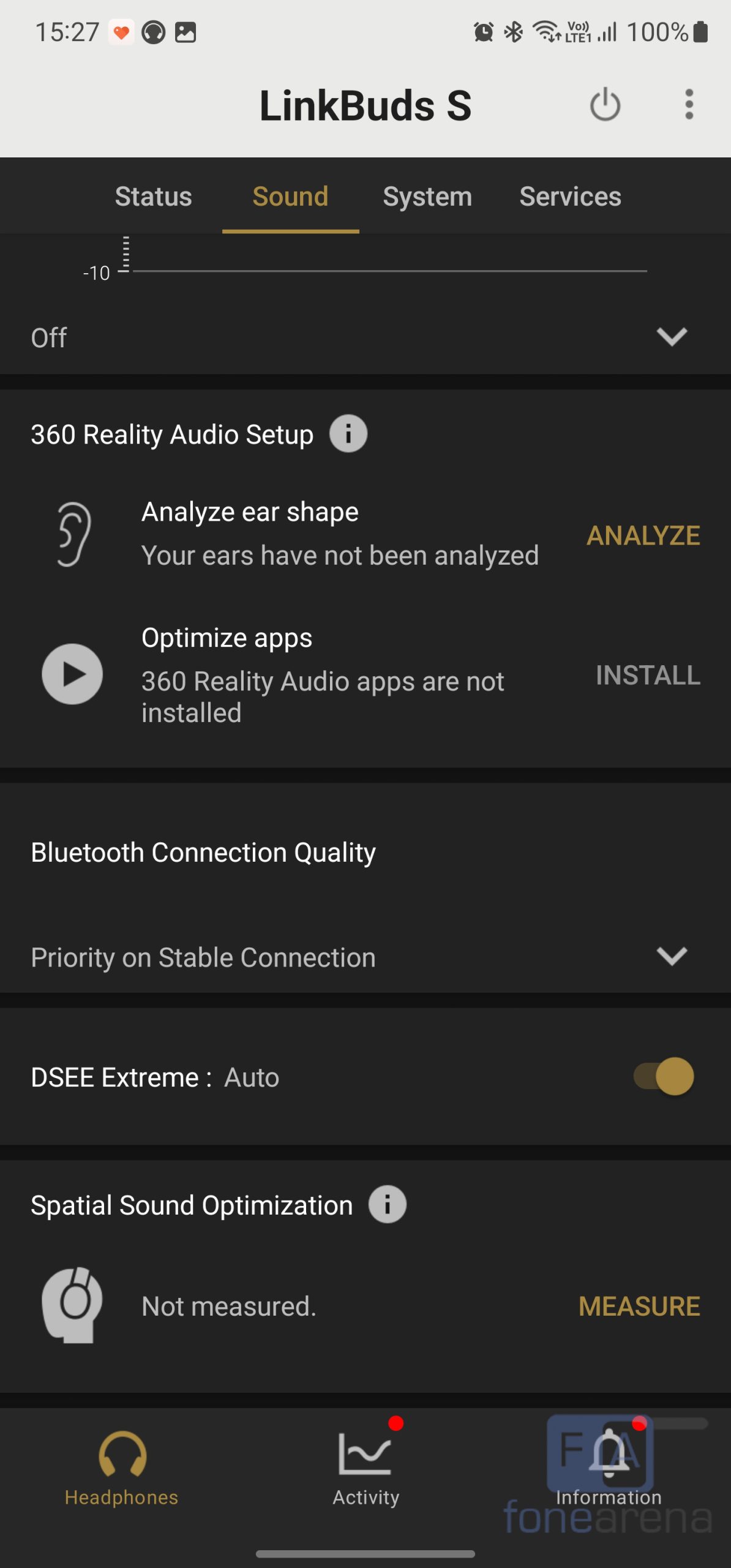View 360 Reality Audio Setup info
This screenshot has height=1568, width=731.
(x=348, y=434)
